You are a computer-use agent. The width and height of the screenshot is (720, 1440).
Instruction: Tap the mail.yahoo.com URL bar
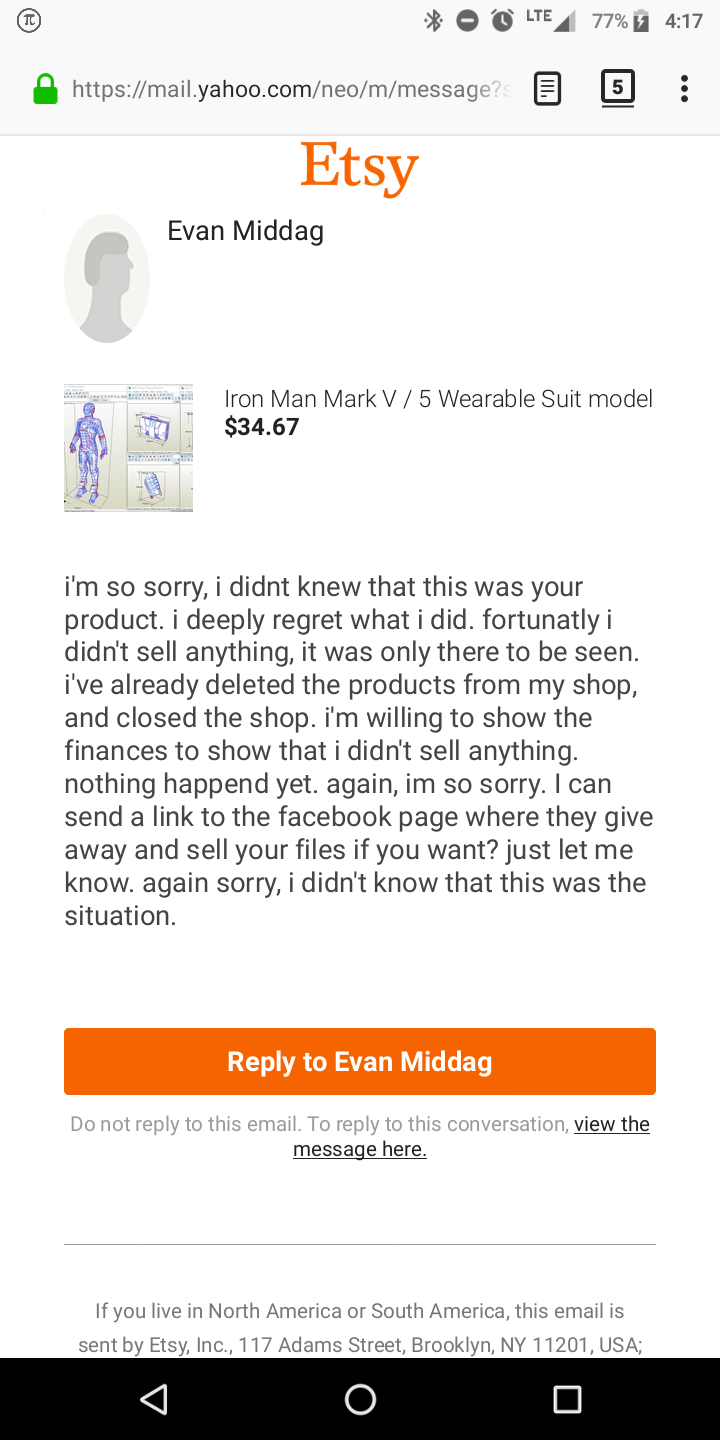point(291,90)
